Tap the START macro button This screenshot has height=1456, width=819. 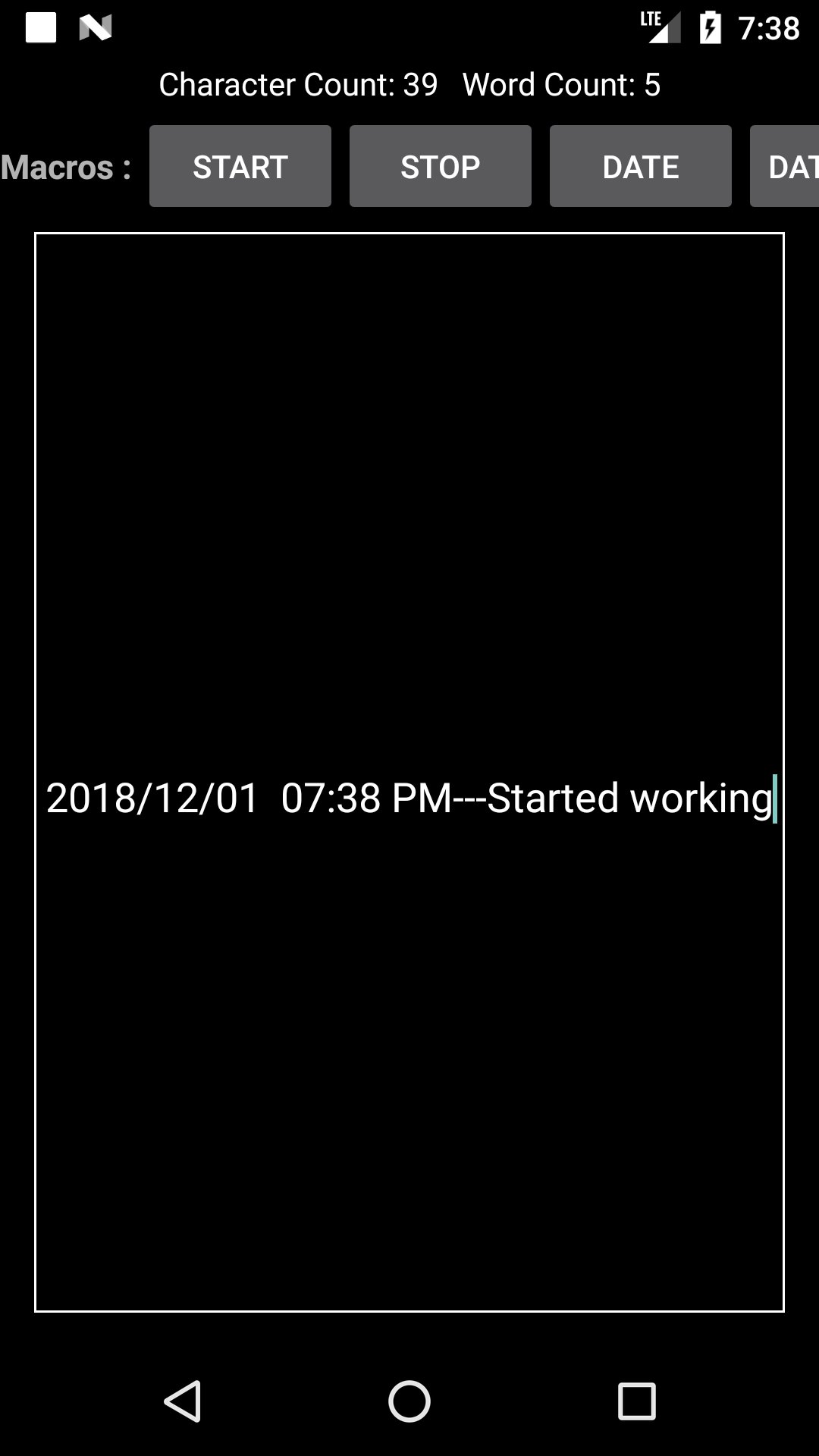pyautogui.click(x=240, y=166)
